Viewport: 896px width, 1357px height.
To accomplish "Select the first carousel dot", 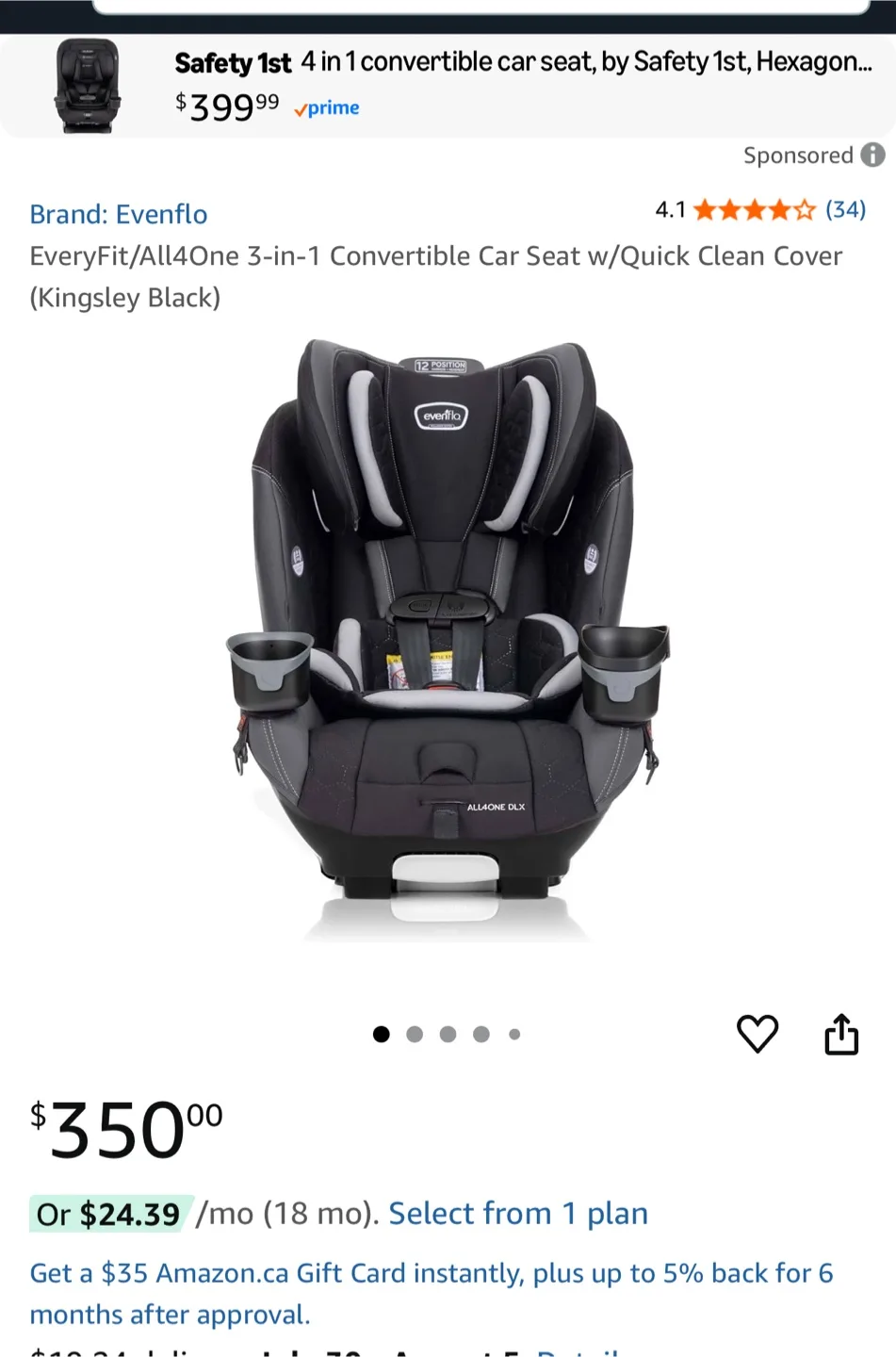I will tap(382, 1034).
